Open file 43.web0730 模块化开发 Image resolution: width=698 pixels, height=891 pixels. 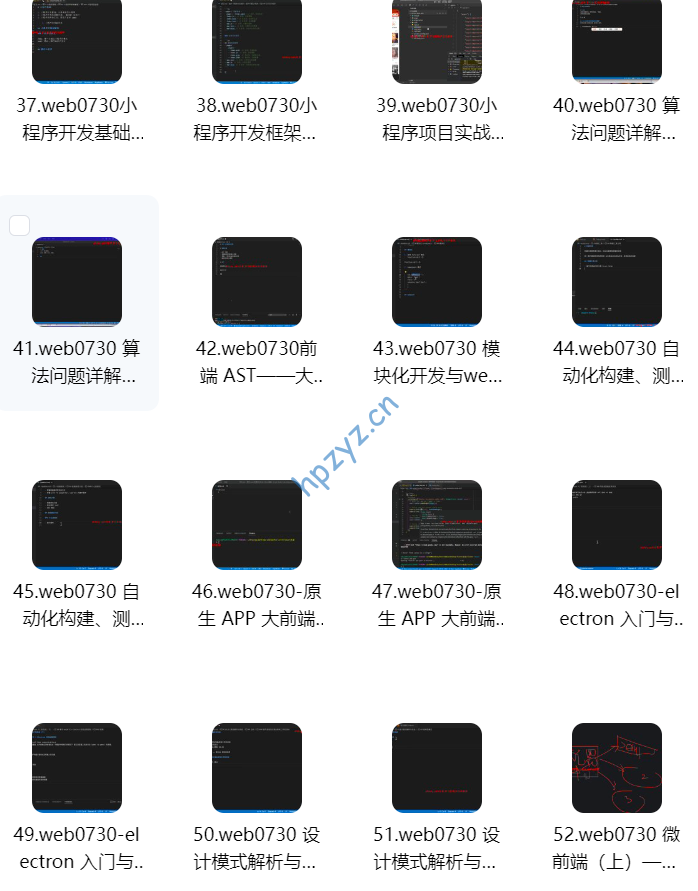[437, 282]
